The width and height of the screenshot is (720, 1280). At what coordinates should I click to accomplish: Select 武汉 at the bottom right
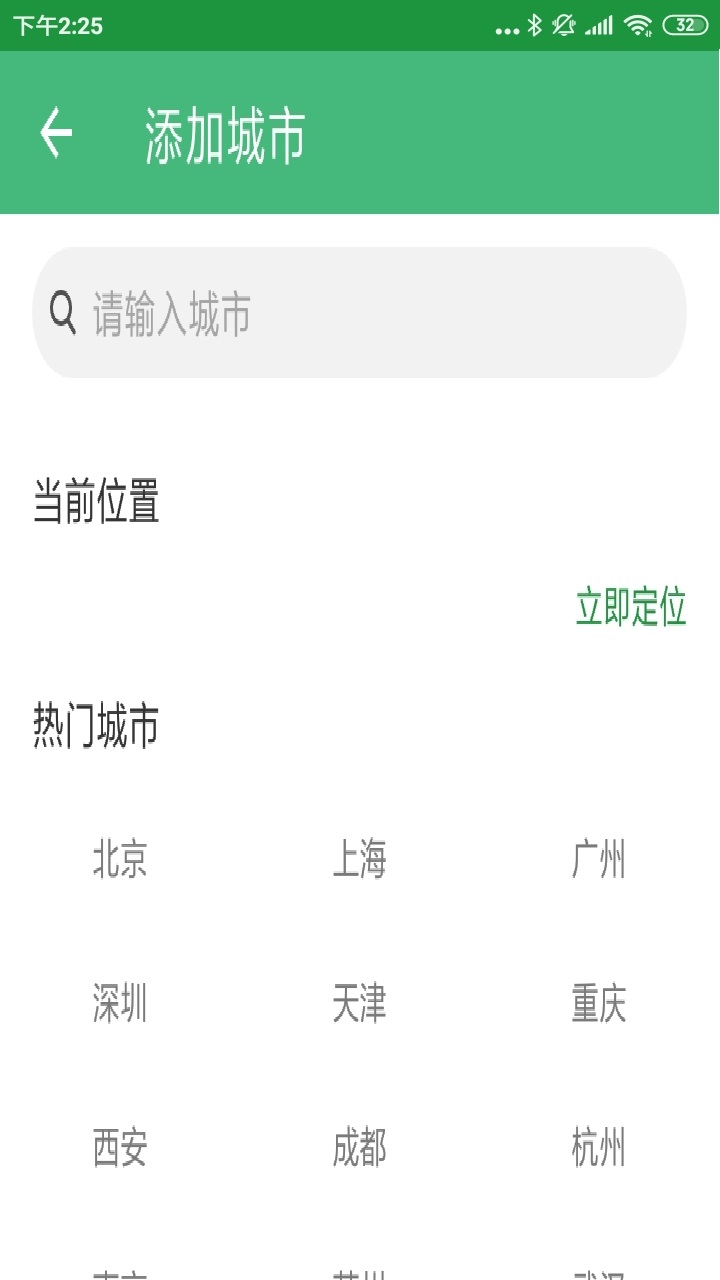point(600,1272)
